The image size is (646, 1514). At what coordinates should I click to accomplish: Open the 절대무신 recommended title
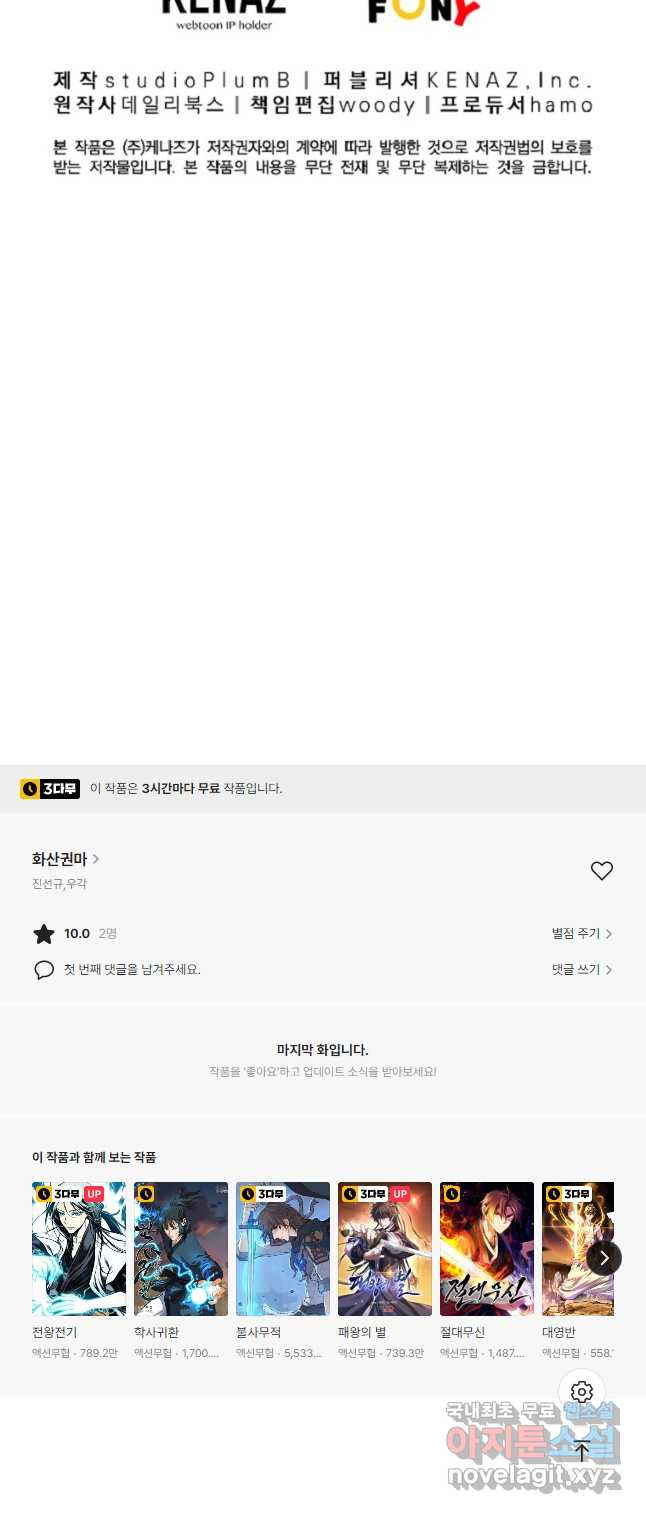pos(487,1249)
